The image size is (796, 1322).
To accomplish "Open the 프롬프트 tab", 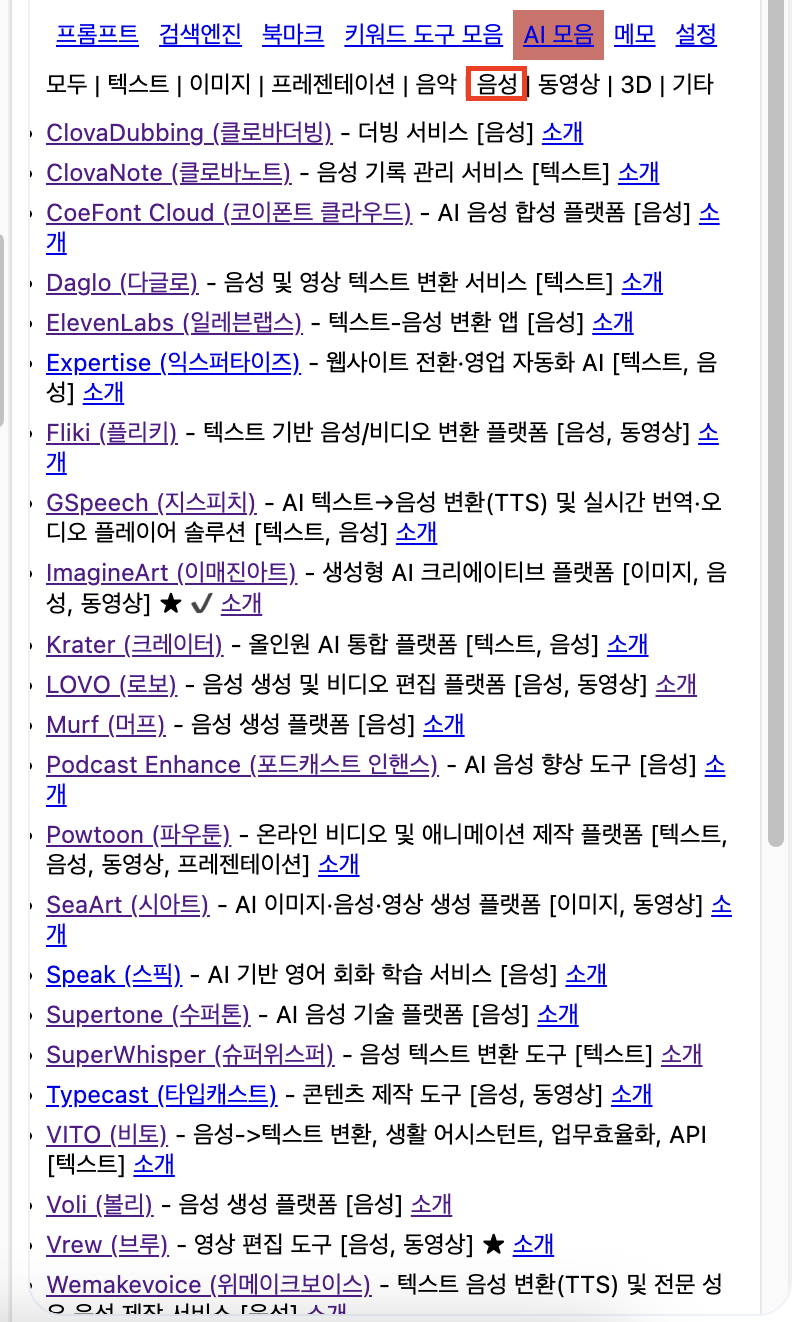I will click(x=97, y=35).
